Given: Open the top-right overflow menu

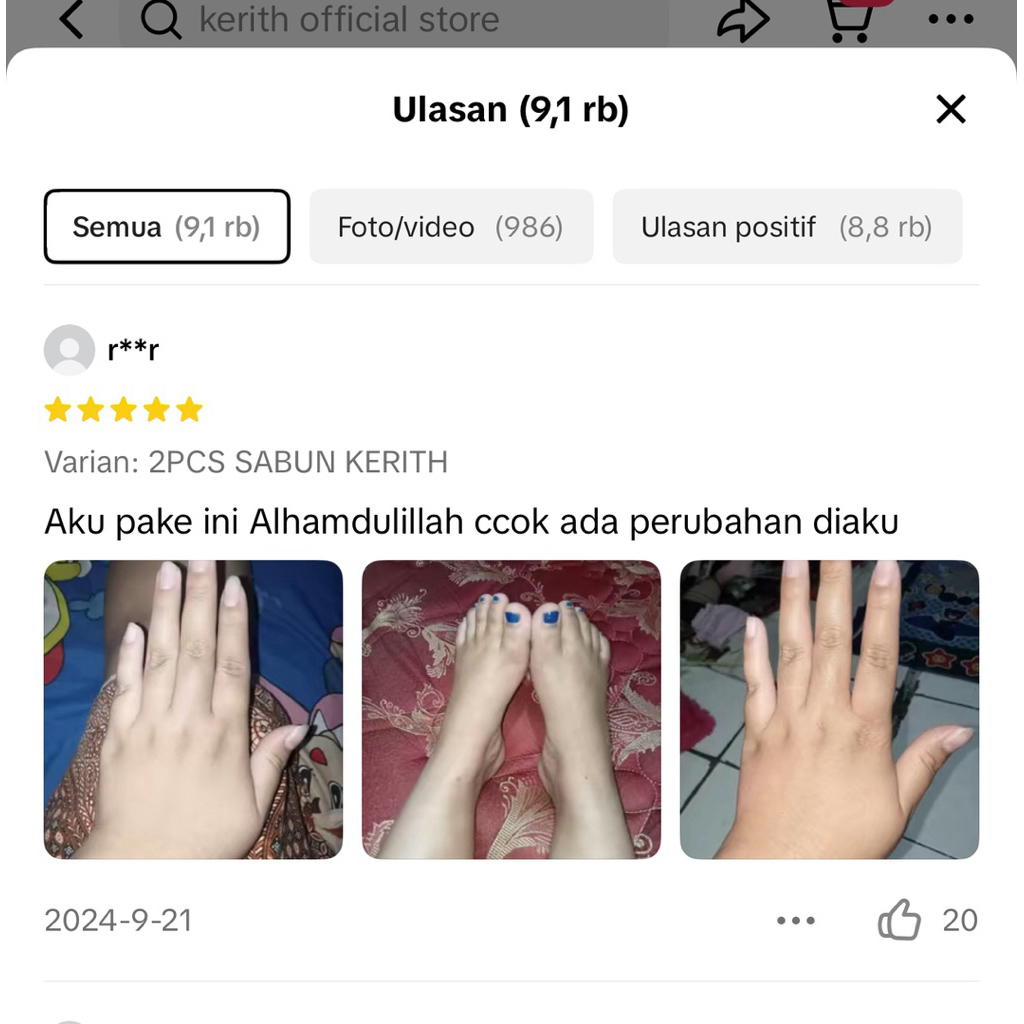Looking at the screenshot, I should [949, 20].
